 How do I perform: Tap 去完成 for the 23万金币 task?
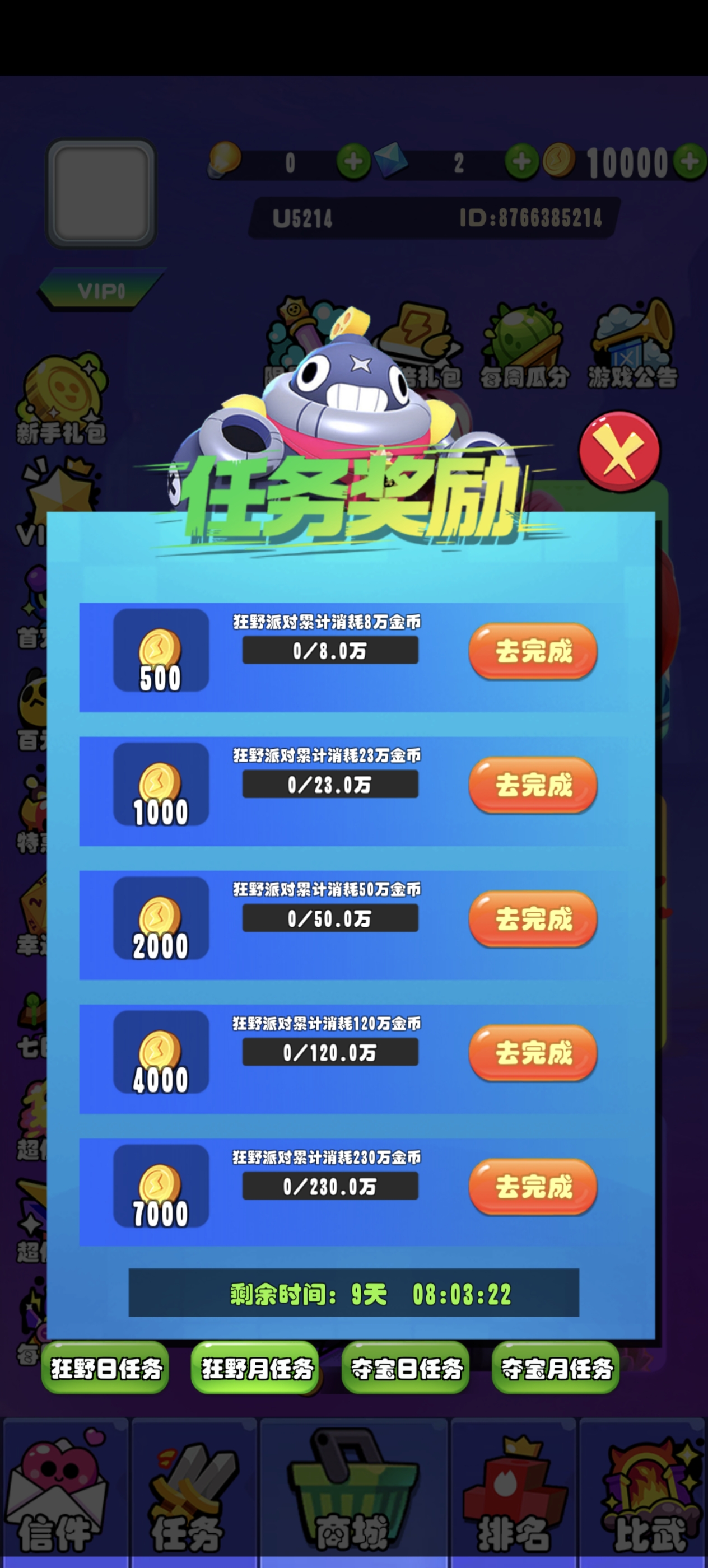[533, 785]
